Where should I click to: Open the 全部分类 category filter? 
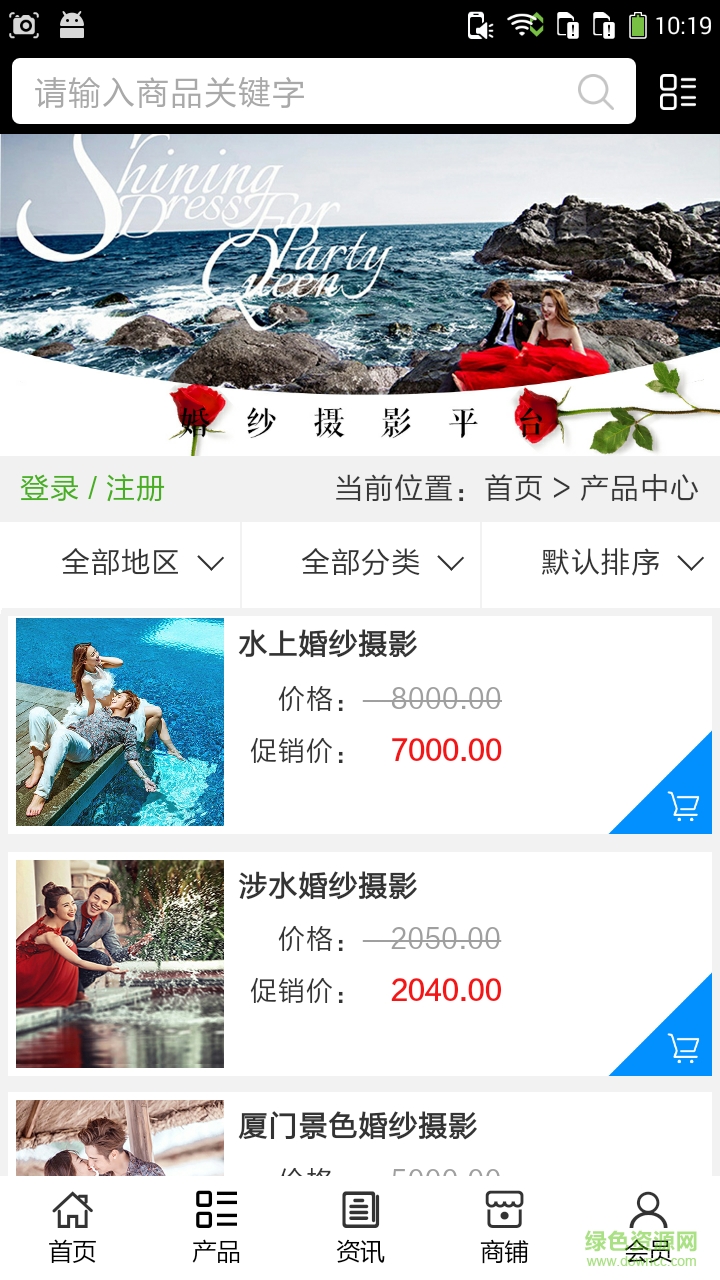[x=360, y=563]
